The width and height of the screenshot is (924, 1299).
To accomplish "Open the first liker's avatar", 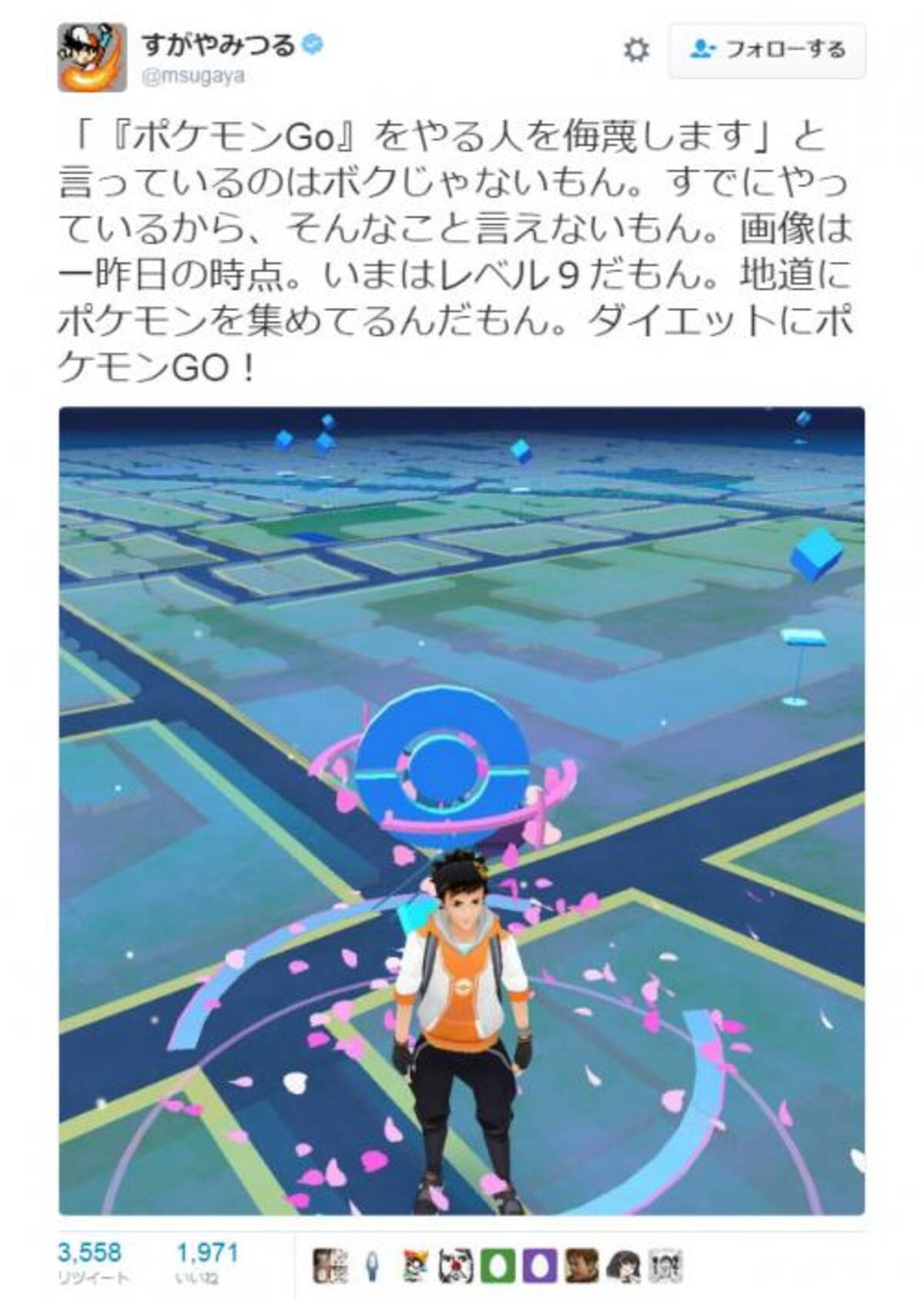I will coord(330,1266).
